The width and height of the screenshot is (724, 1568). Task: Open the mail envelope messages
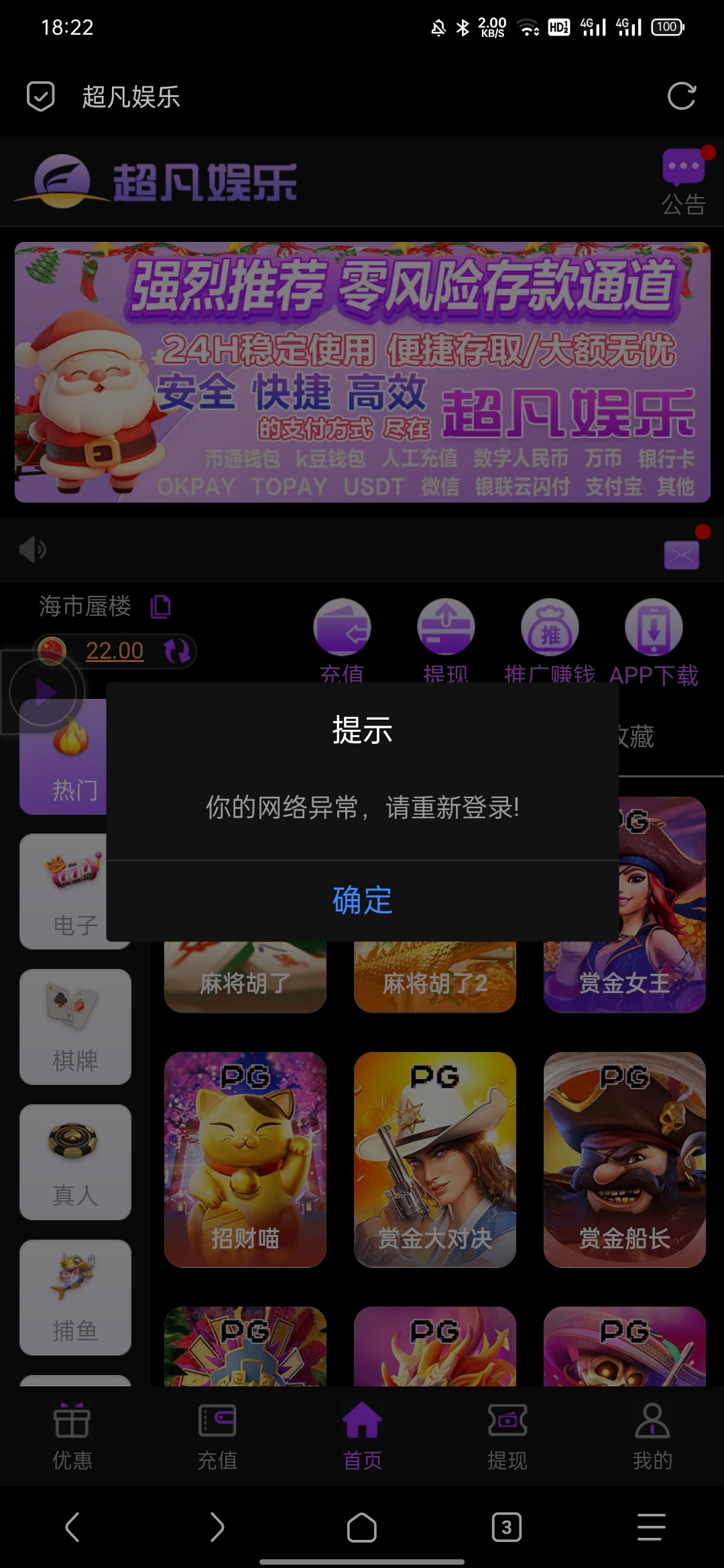[682, 555]
